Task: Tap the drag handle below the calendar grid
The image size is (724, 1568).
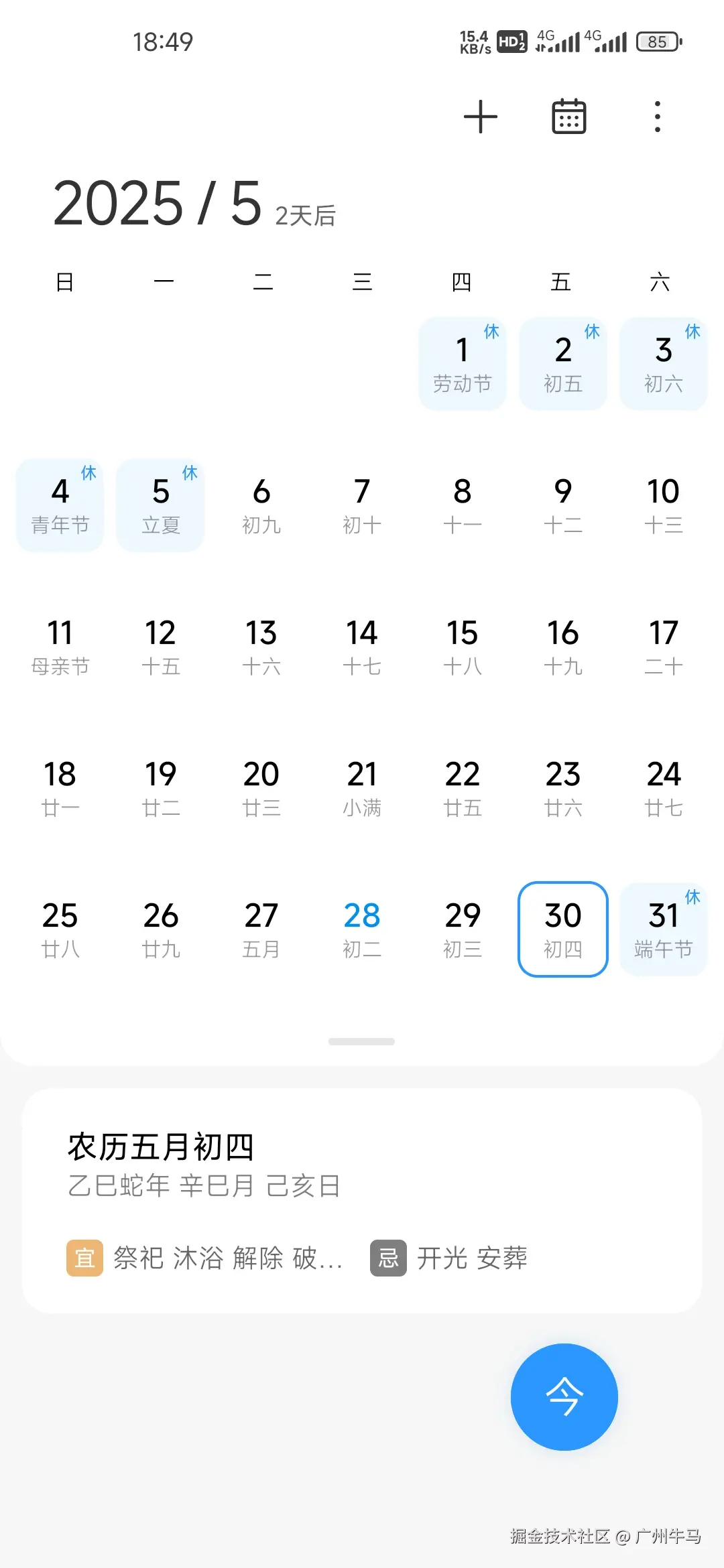Action: coord(362,1041)
